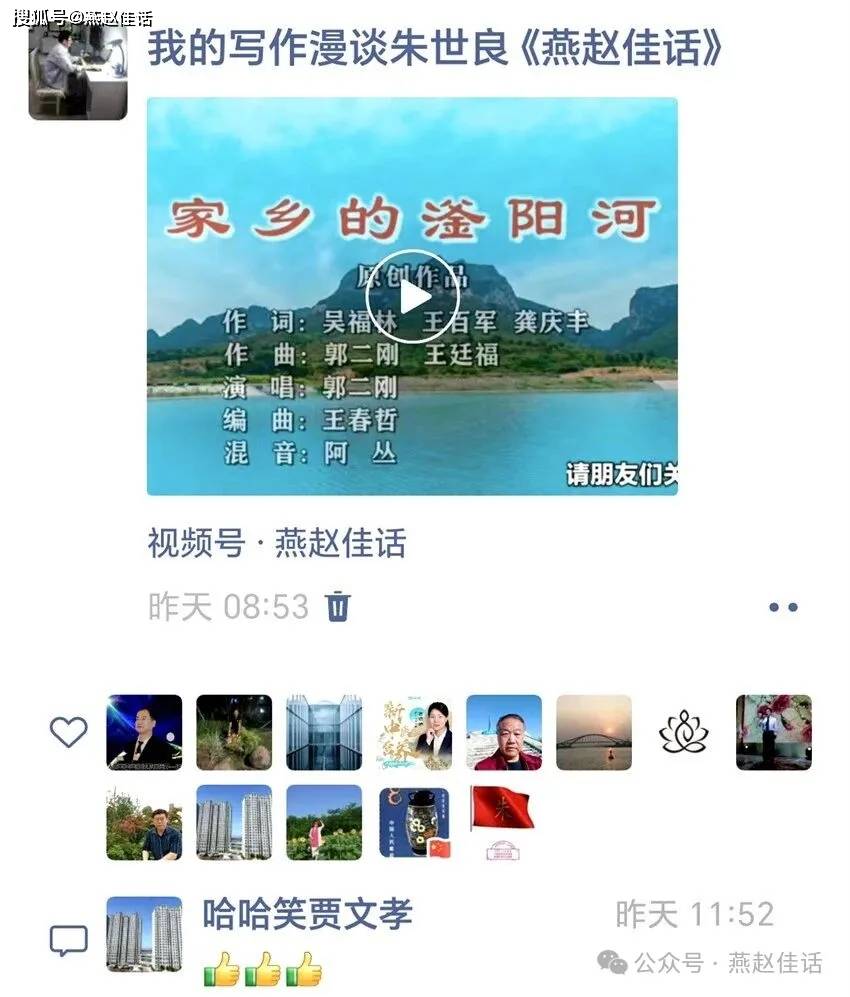This screenshot has width=850, height=997.
Task: Open the 视频号 · 燕赵佳话 channel link
Action: [x=277, y=543]
